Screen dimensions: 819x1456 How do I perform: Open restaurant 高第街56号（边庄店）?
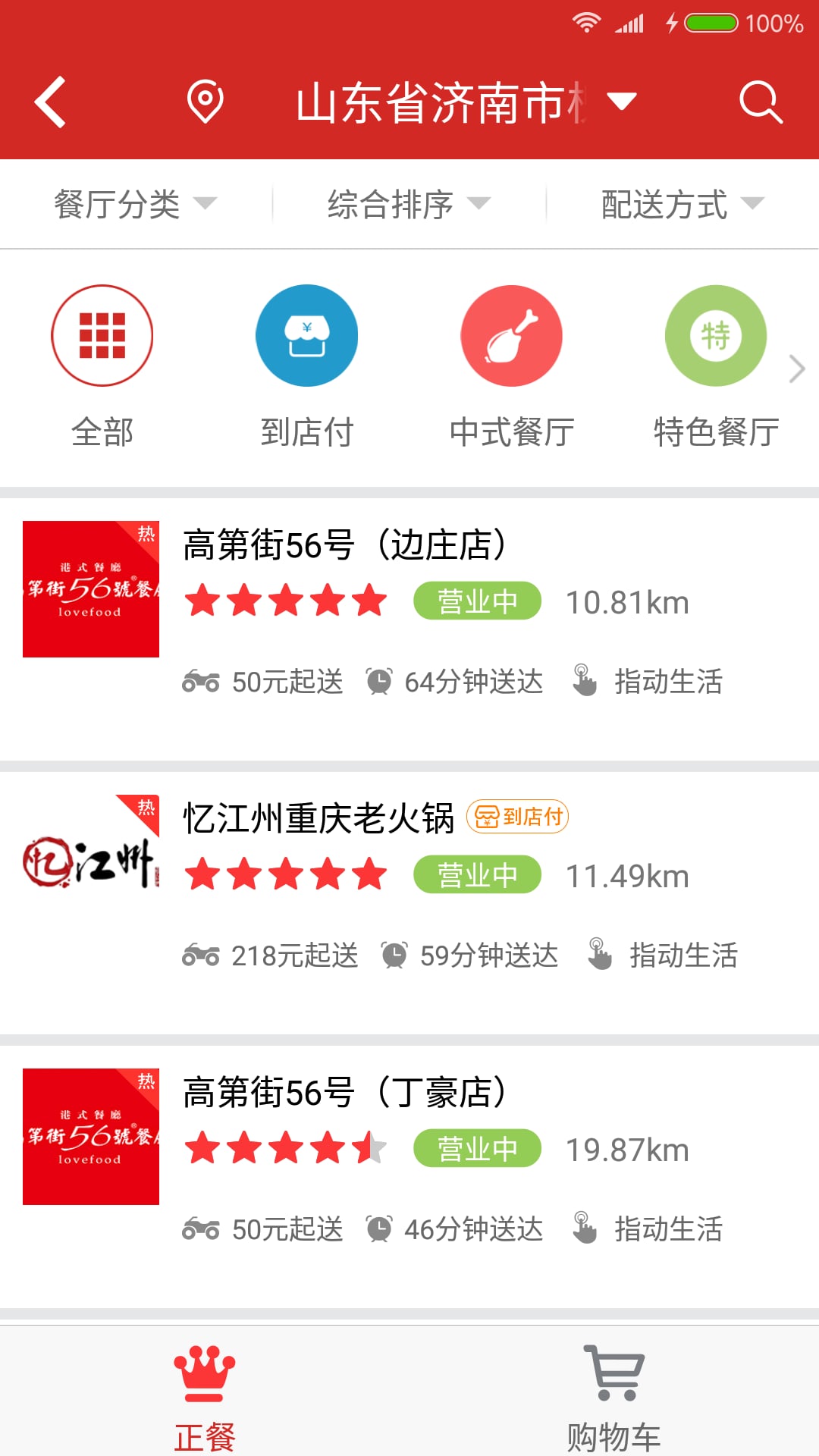click(409, 629)
